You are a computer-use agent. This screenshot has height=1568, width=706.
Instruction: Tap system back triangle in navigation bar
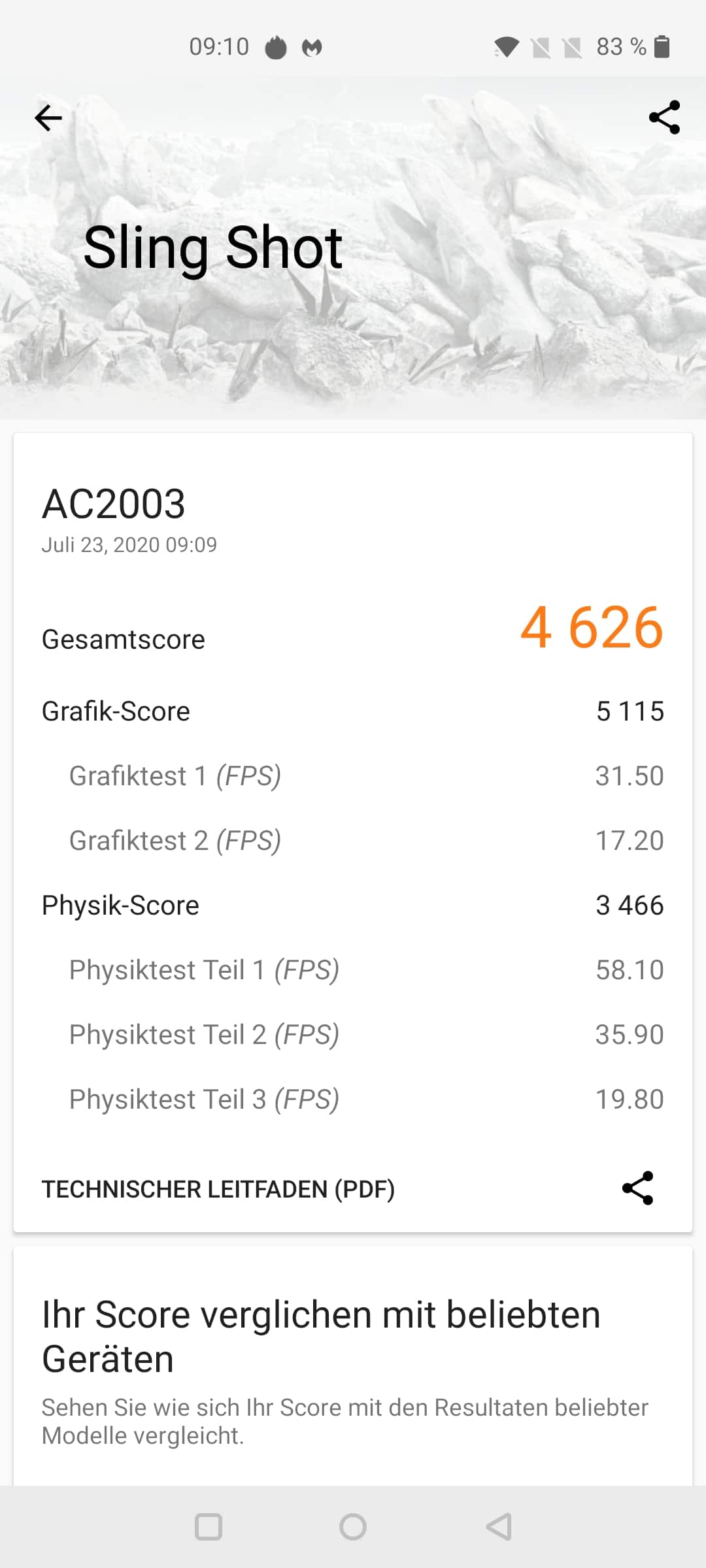[x=499, y=1527]
